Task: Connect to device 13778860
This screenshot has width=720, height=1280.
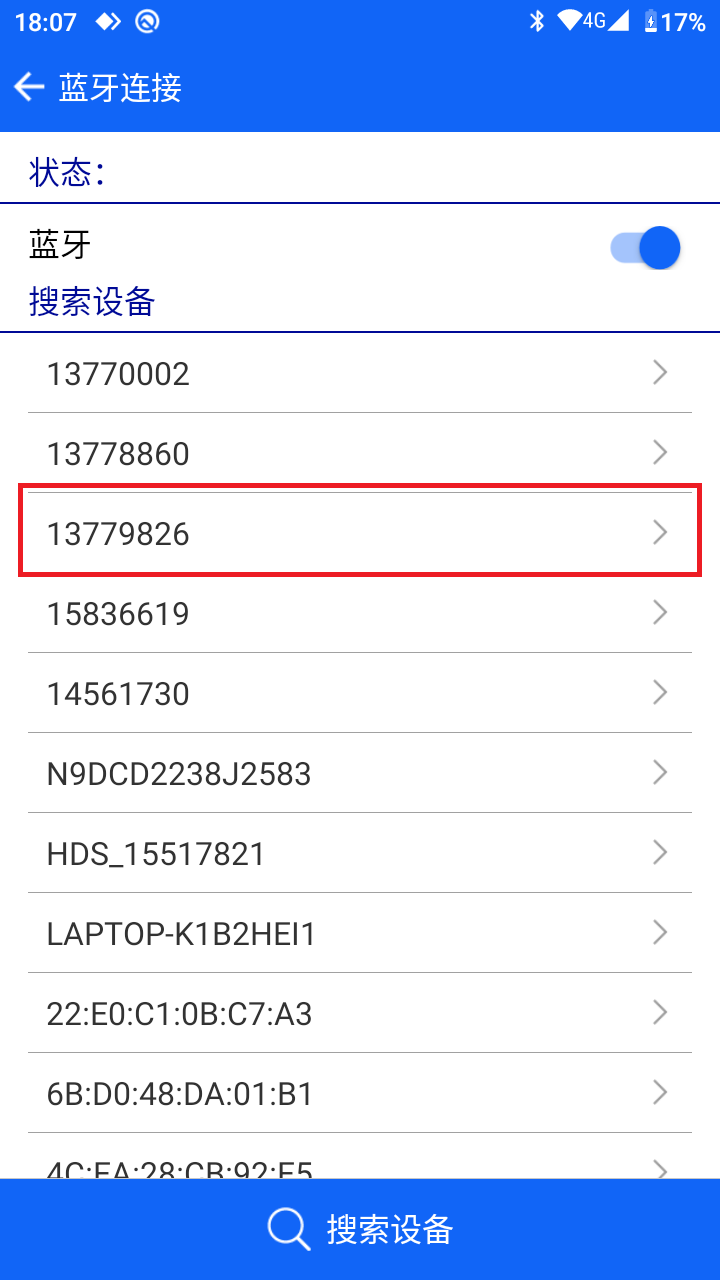Action: pyautogui.click(x=360, y=453)
